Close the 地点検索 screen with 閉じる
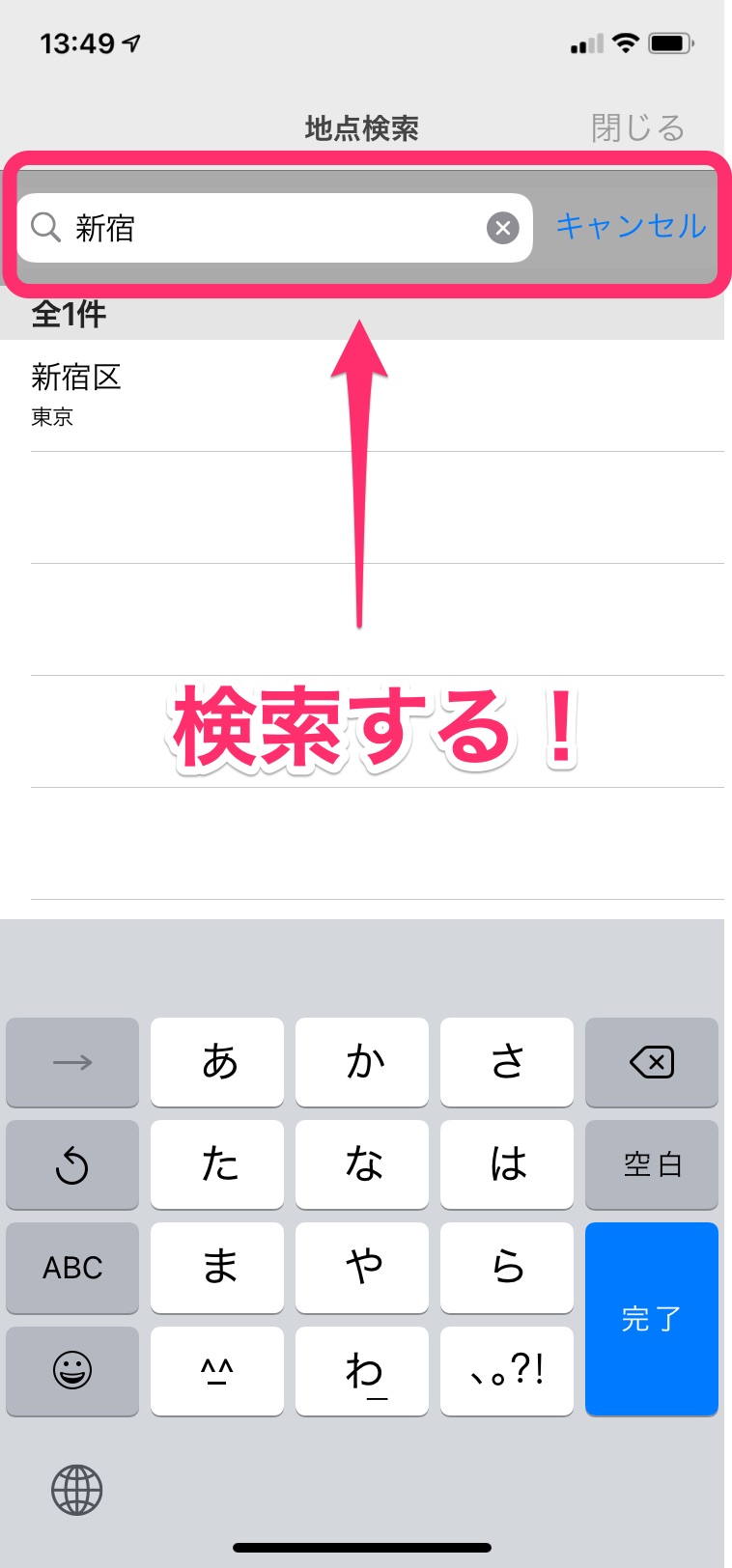This screenshot has width=732, height=1568. point(637,127)
